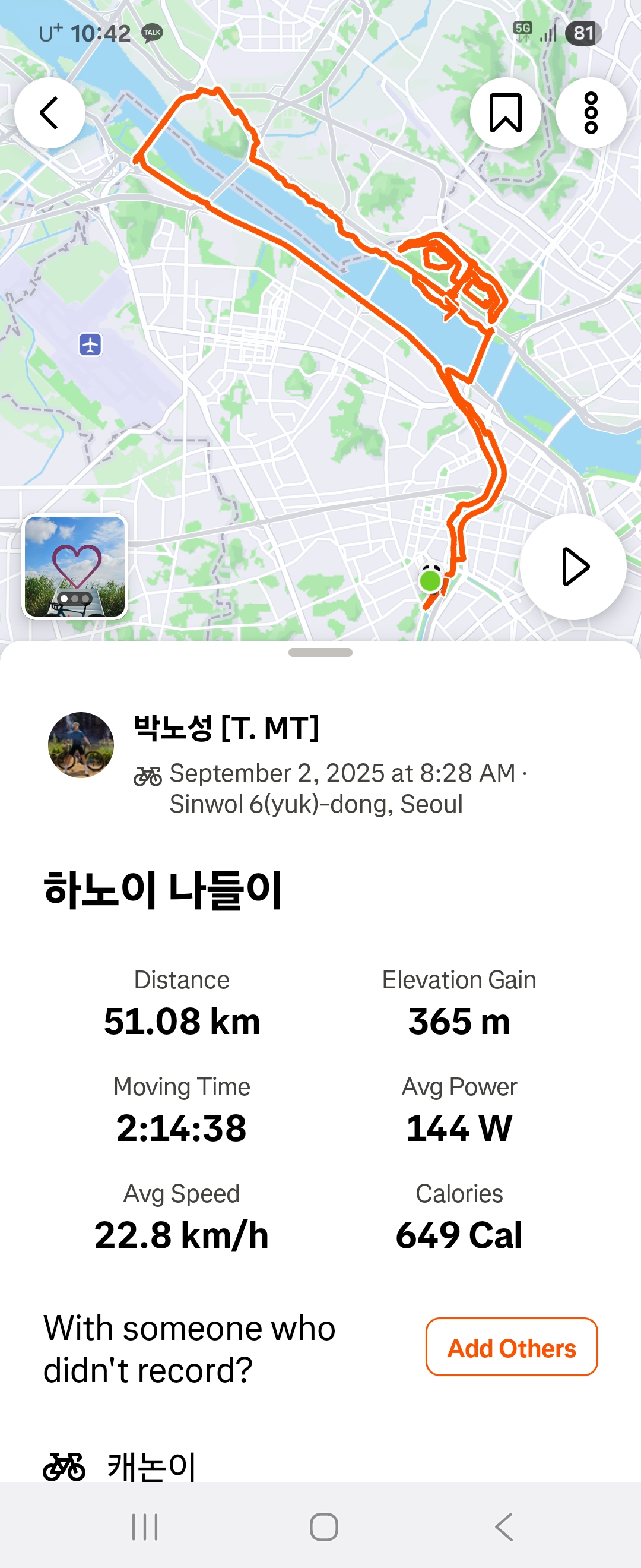The image size is (641, 1568).
Task: Tap the sheet drag handle above the activity details
Action: point(320,653)
